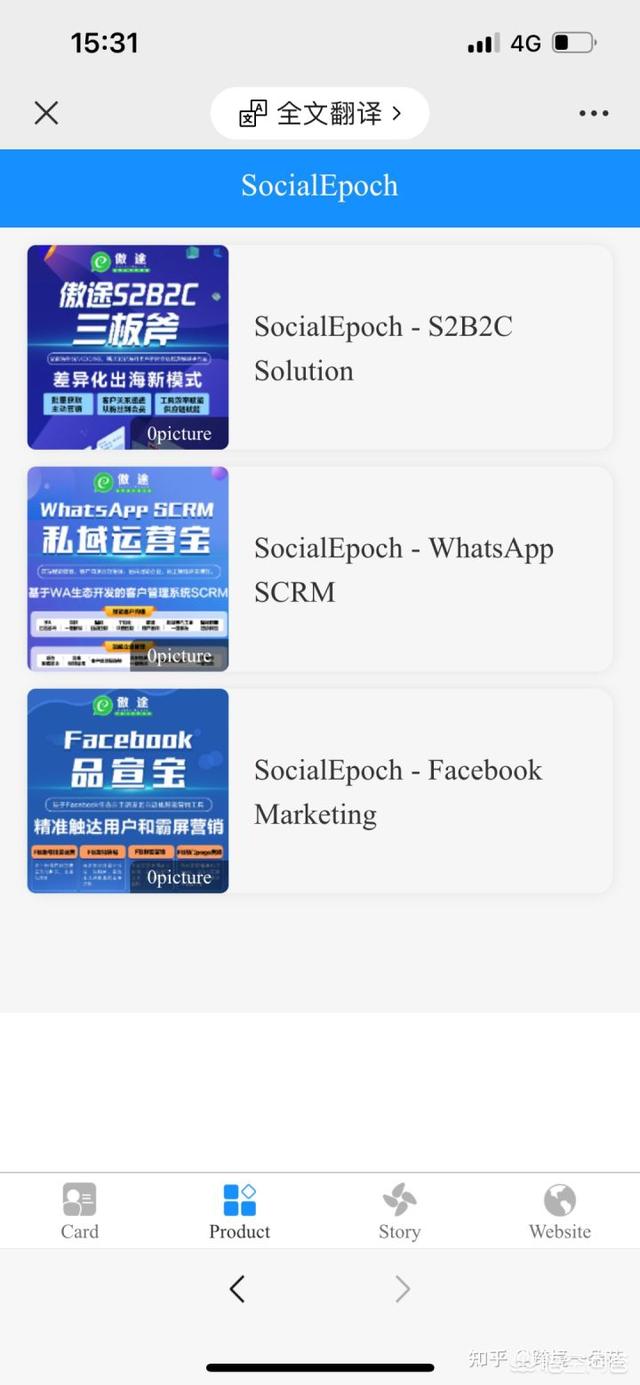Viewport: 640px width, 1385px height.
Task: Switch to the Story tab
Action: [400, 1211]
